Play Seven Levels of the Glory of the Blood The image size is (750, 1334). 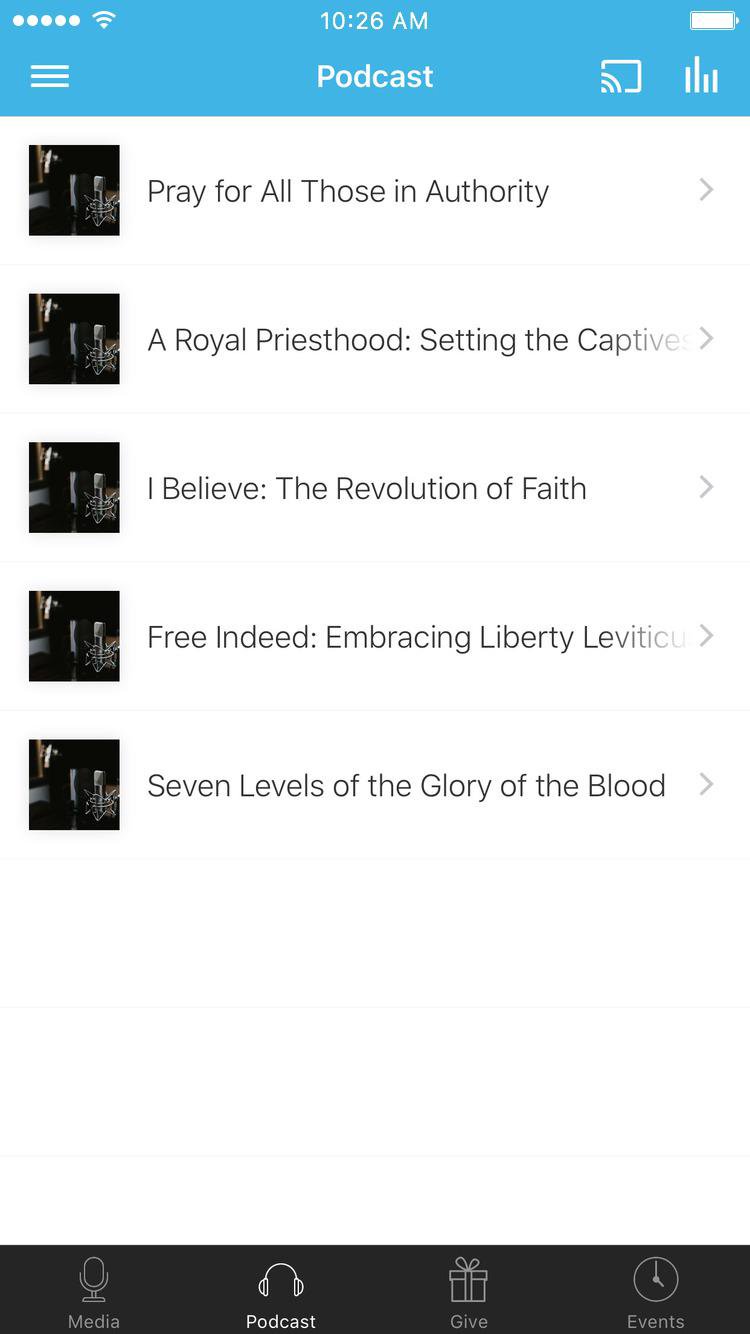click(375, 785)
